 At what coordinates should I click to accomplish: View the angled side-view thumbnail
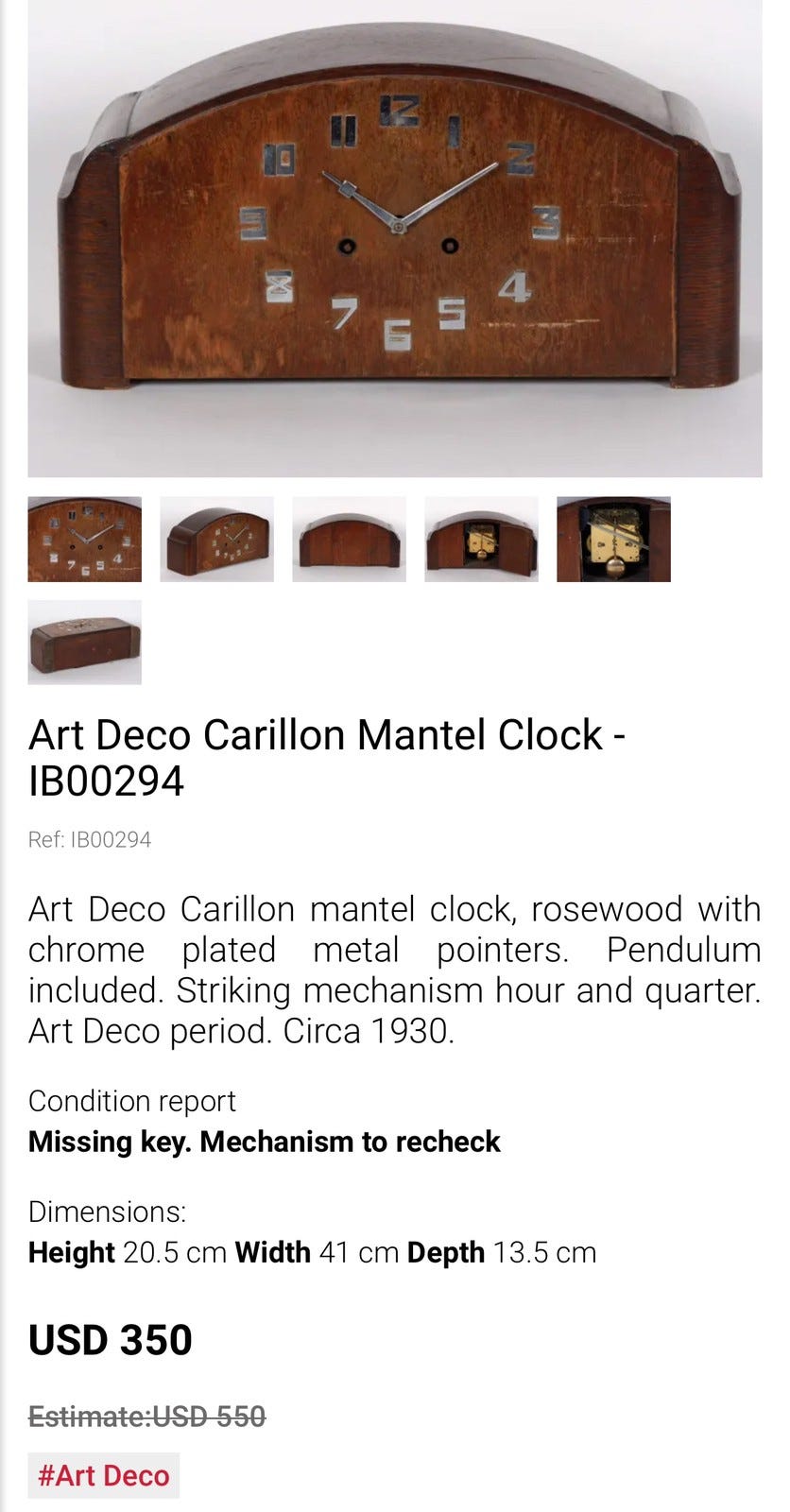coord(216,539)
